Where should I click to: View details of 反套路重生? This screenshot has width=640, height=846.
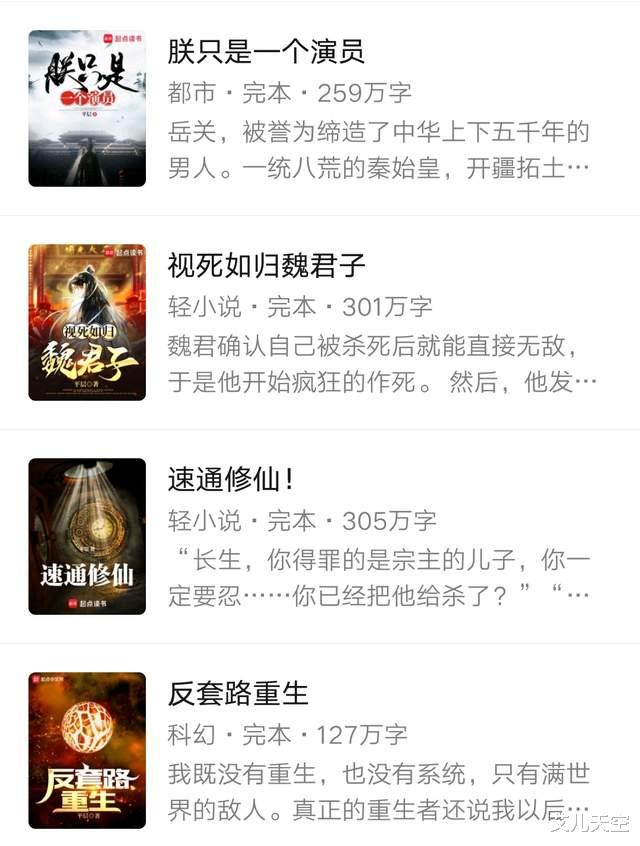pos(238,693)
